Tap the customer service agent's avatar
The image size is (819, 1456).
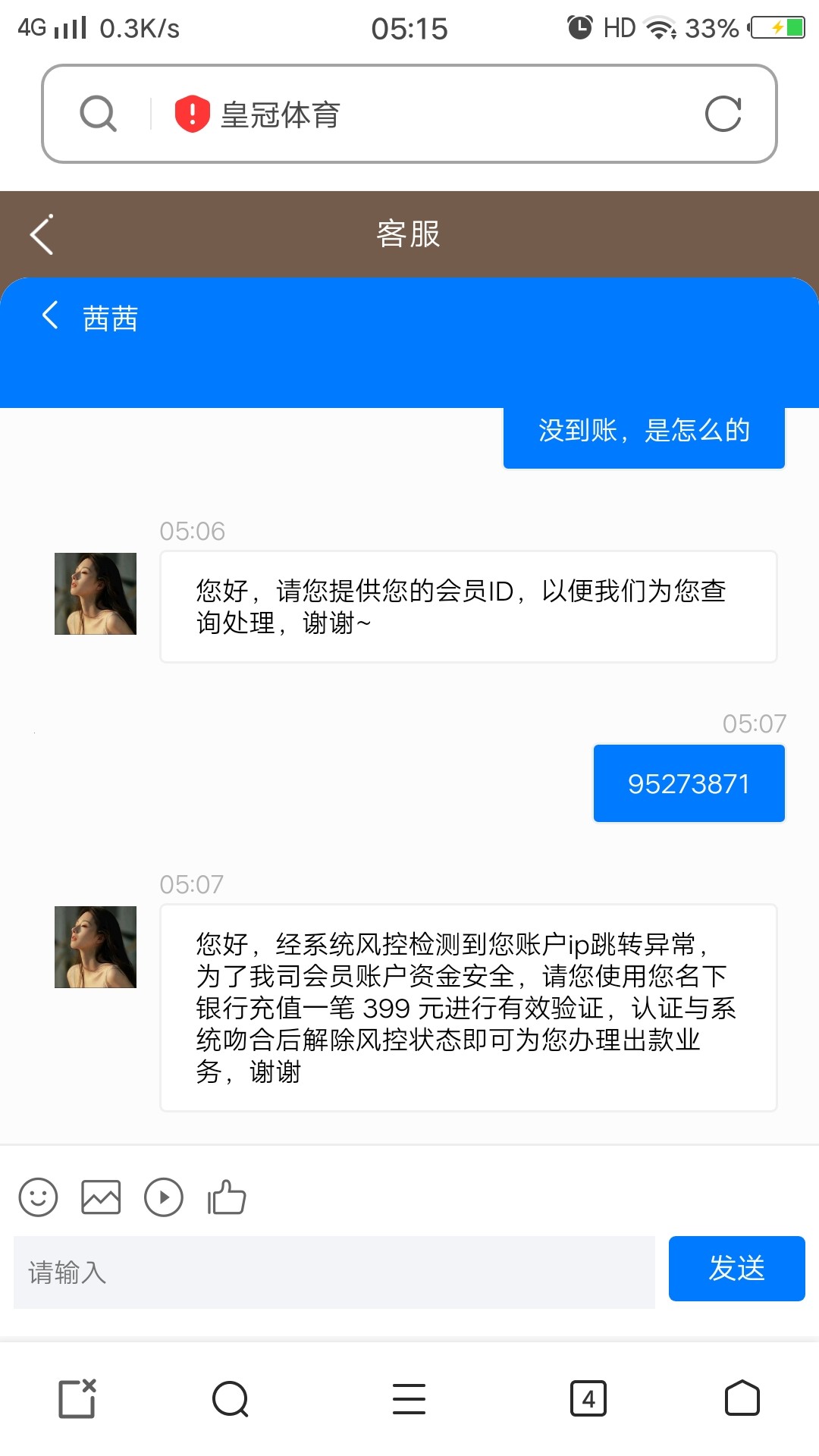(95, 592)
